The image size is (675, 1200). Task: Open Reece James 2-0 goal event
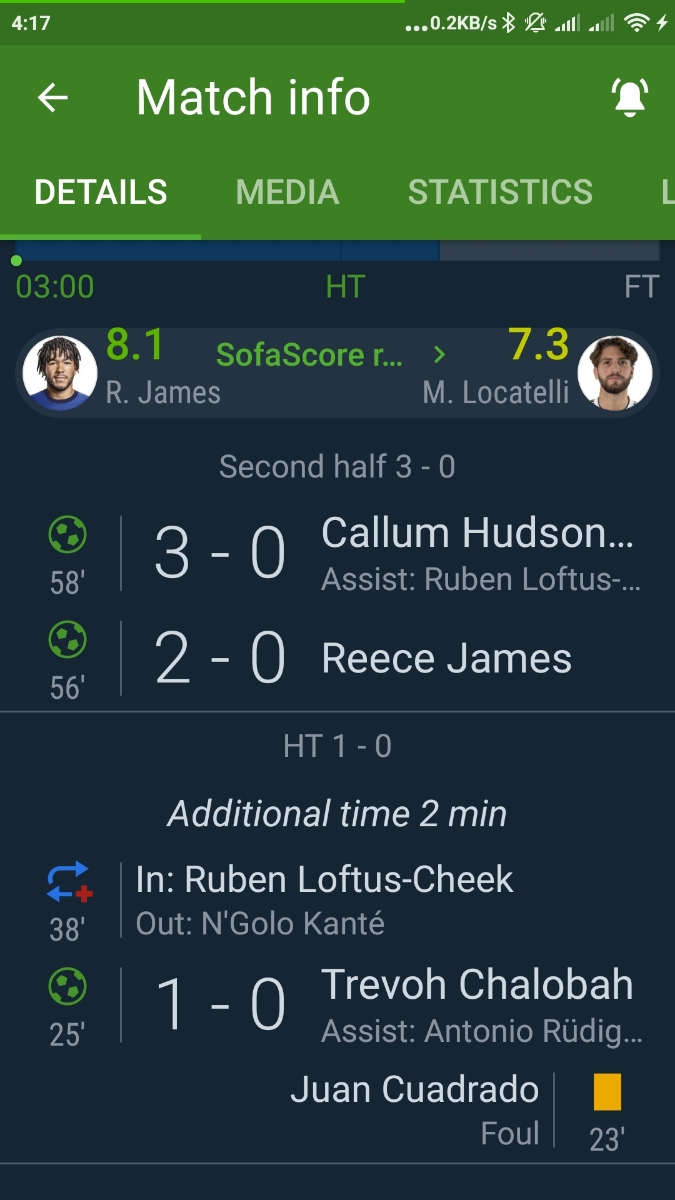[x=337, y=658]
